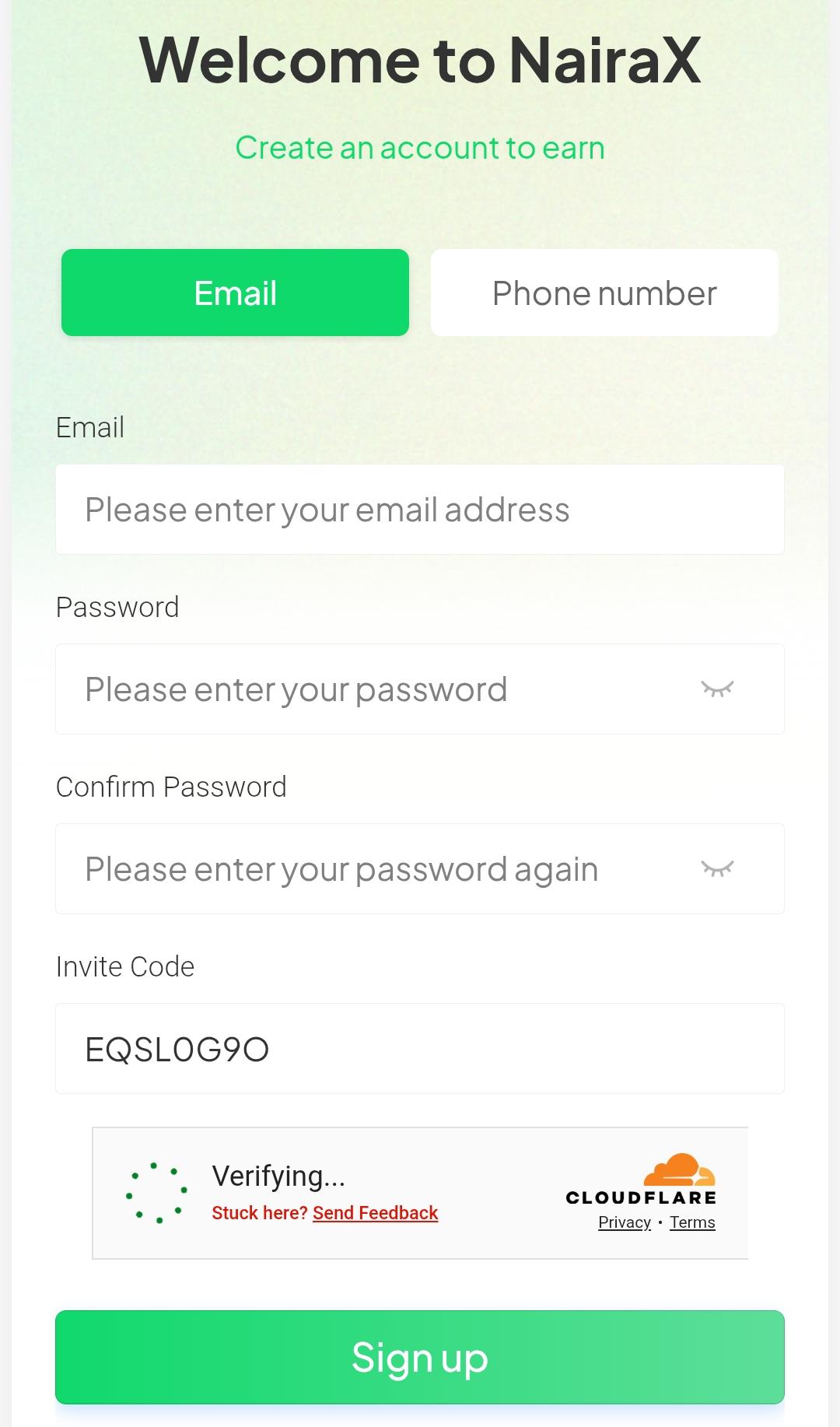Reveal the confirm password text
Viewport: 840px width, 1427px height.
pyautogui.click(x=719, y=869)
